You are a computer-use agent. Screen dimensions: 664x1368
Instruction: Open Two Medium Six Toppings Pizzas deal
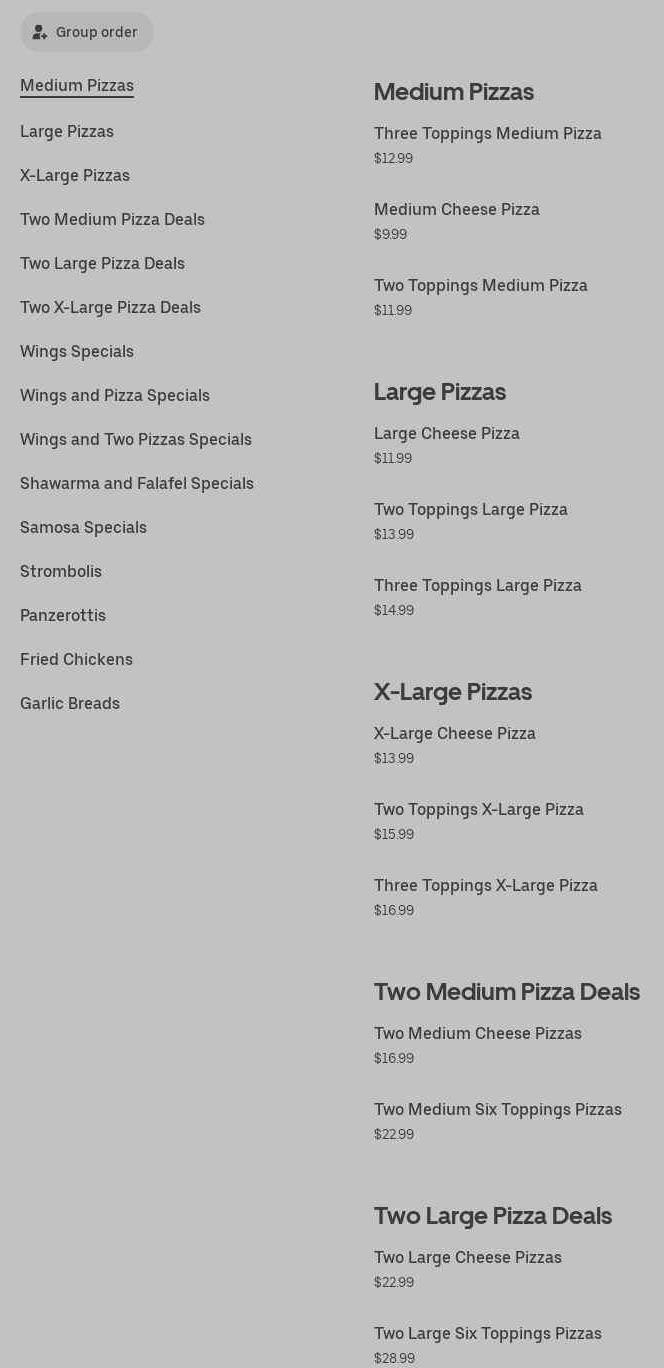[498, 1110]
